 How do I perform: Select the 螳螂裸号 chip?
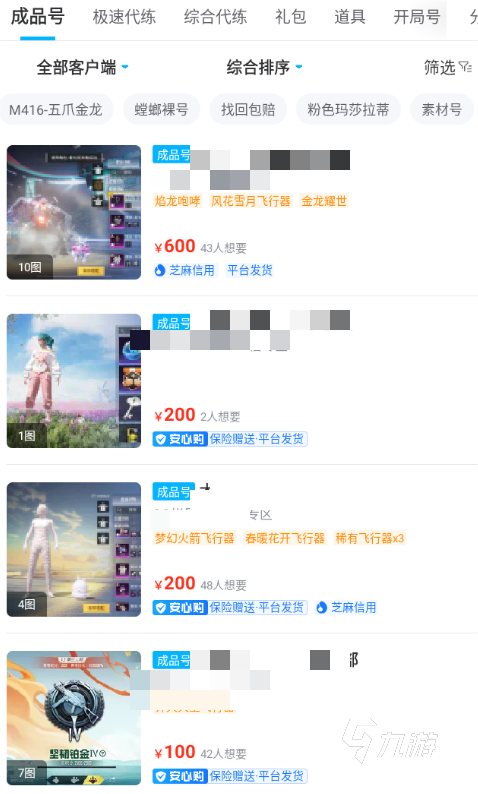pos(162,109)
